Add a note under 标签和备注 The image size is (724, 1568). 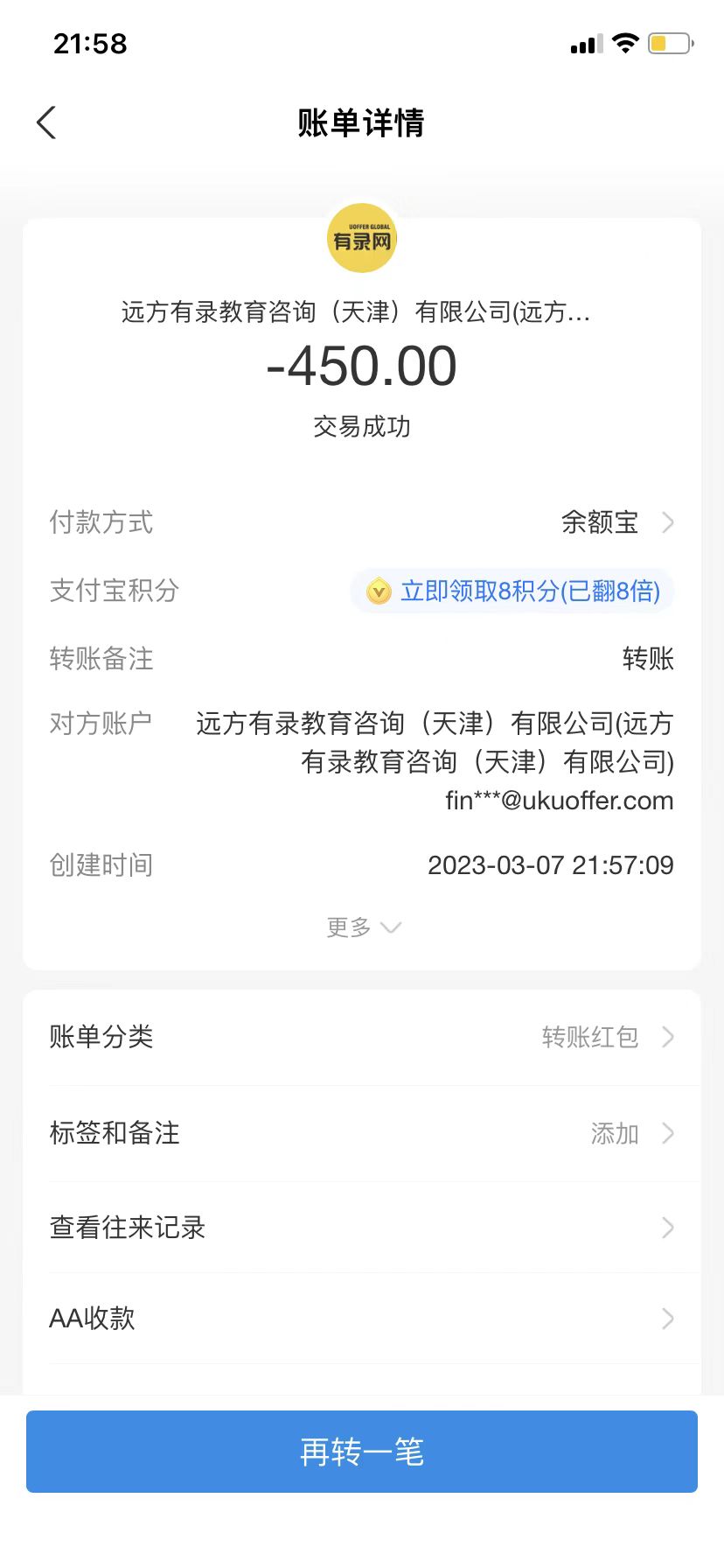point(362,1134)
